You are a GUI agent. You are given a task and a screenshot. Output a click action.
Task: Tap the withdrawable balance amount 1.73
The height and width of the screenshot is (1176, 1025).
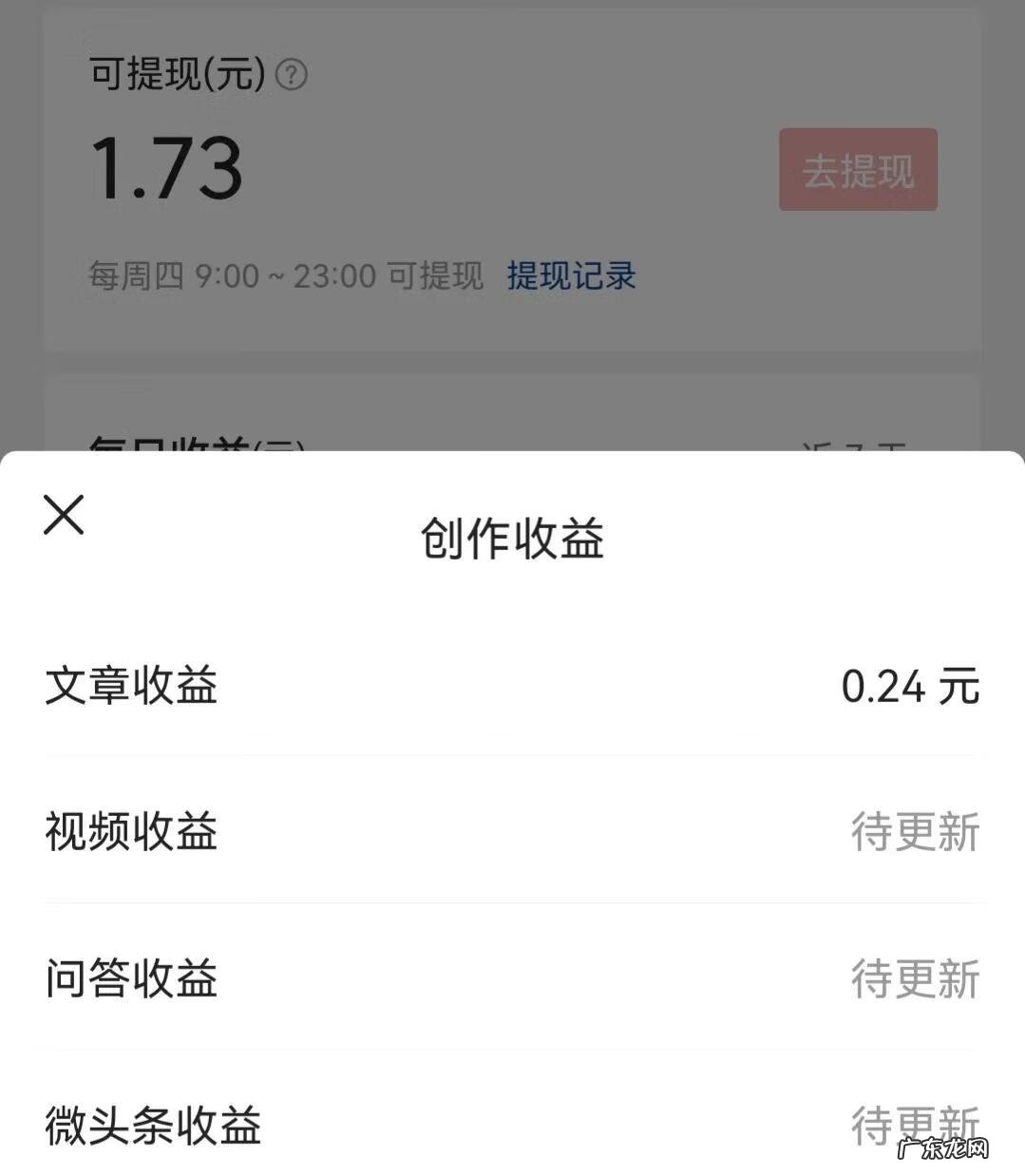point(166,168)
